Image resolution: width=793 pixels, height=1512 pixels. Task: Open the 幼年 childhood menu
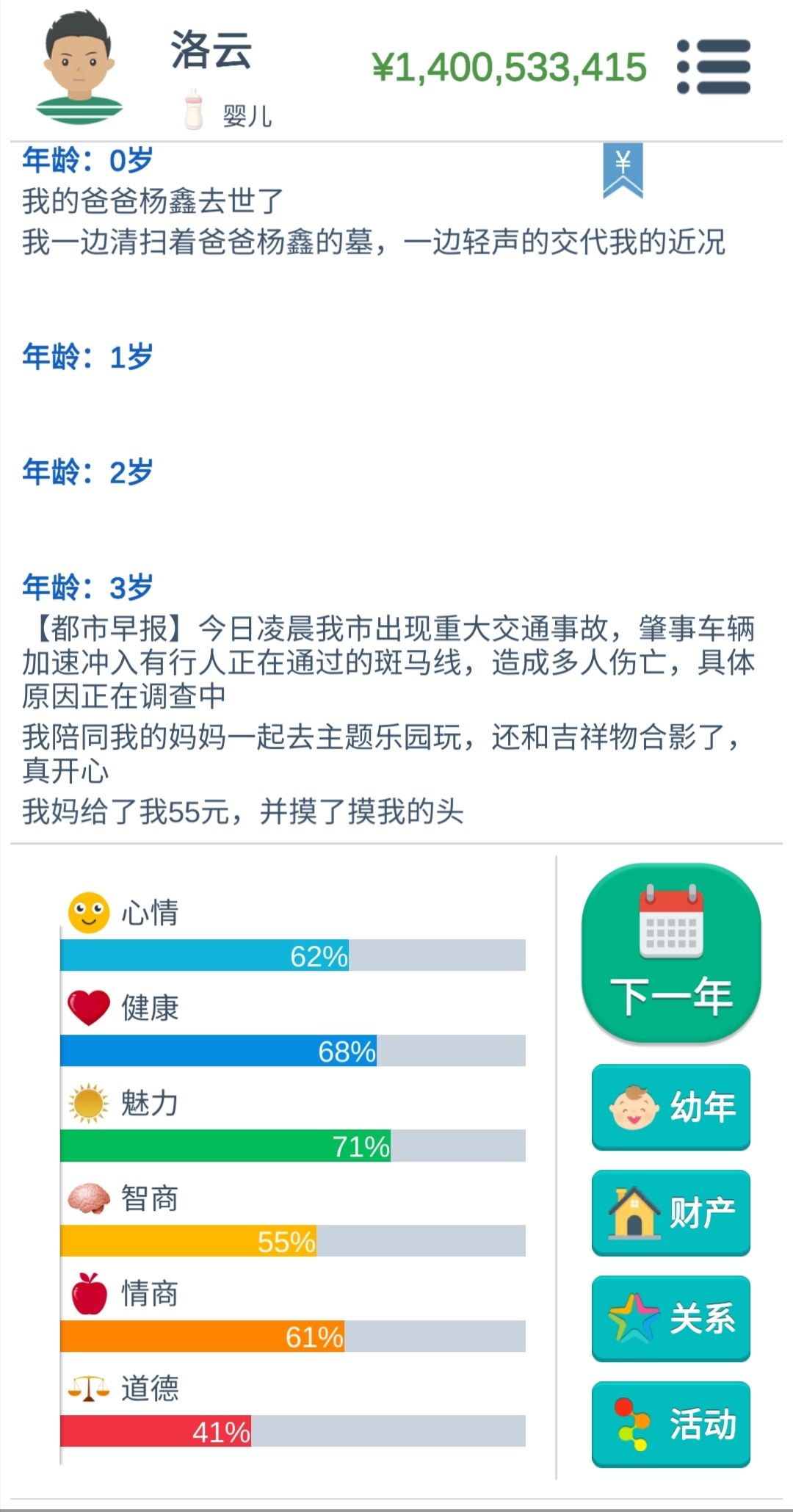pyautogui.click(x=671, y=1107)
